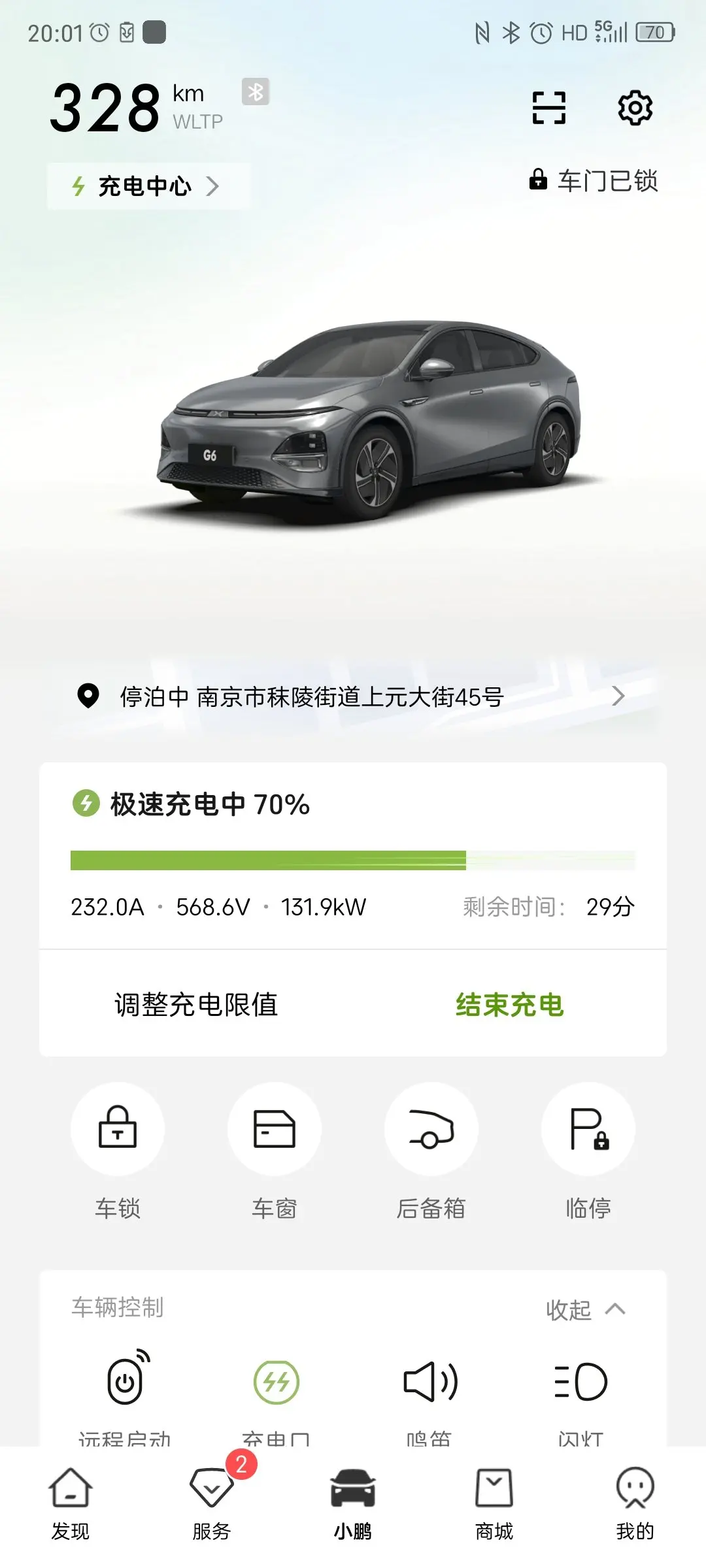Tap 调整充电限值 to adjust charge limit
Viewport: 706px width, 1568px height.
point(196,1005)
